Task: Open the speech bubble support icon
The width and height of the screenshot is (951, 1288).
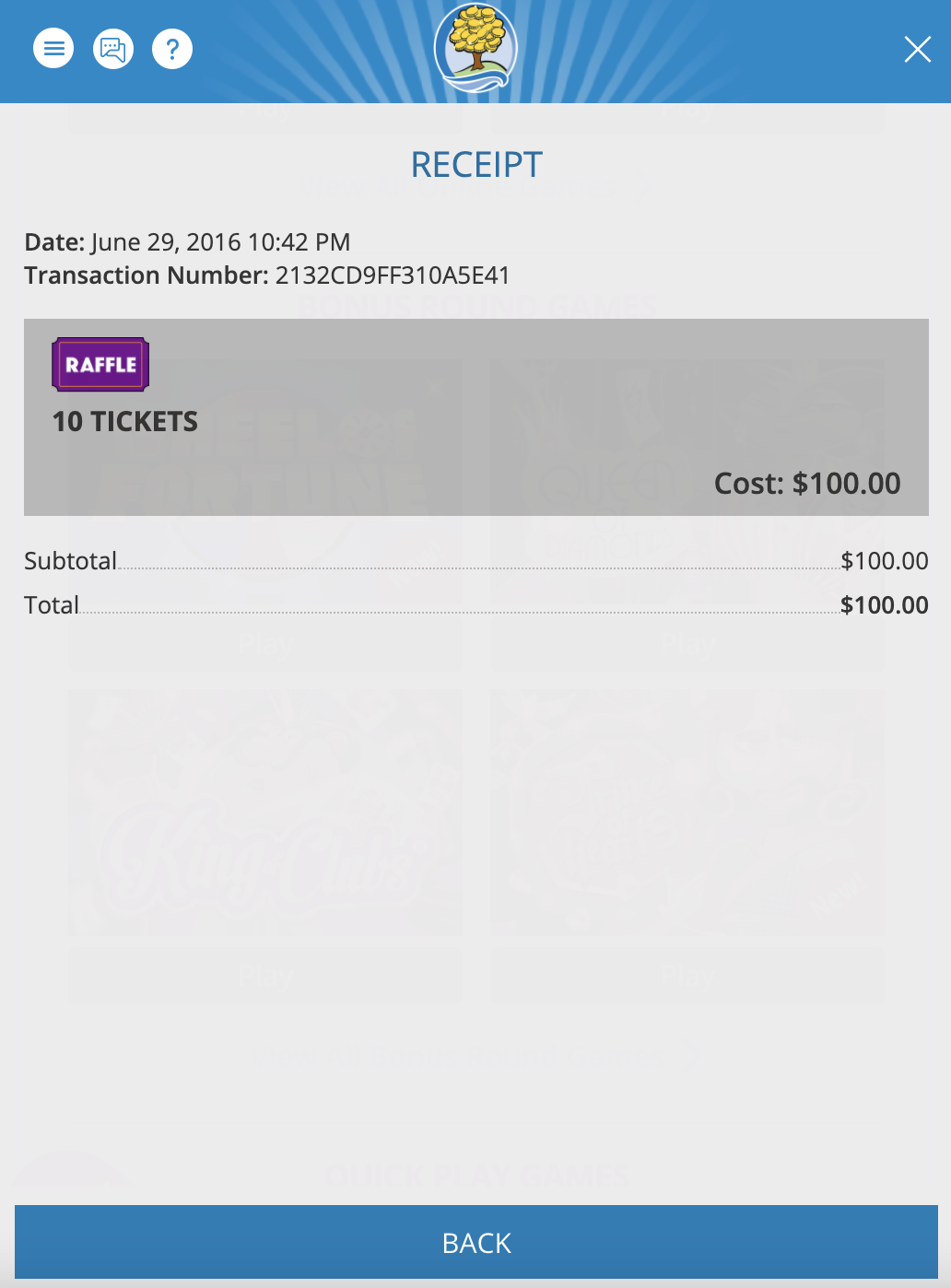Action: click(112, 49)
